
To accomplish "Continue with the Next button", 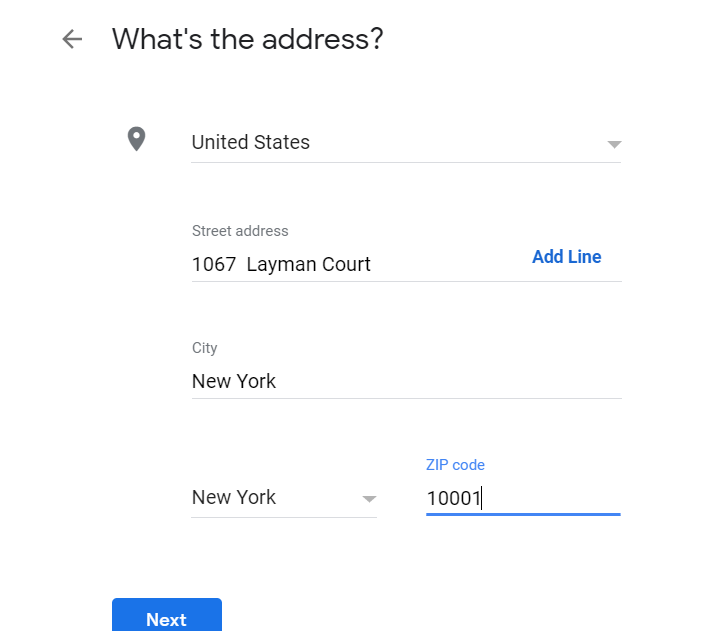I will pos(166,618).
